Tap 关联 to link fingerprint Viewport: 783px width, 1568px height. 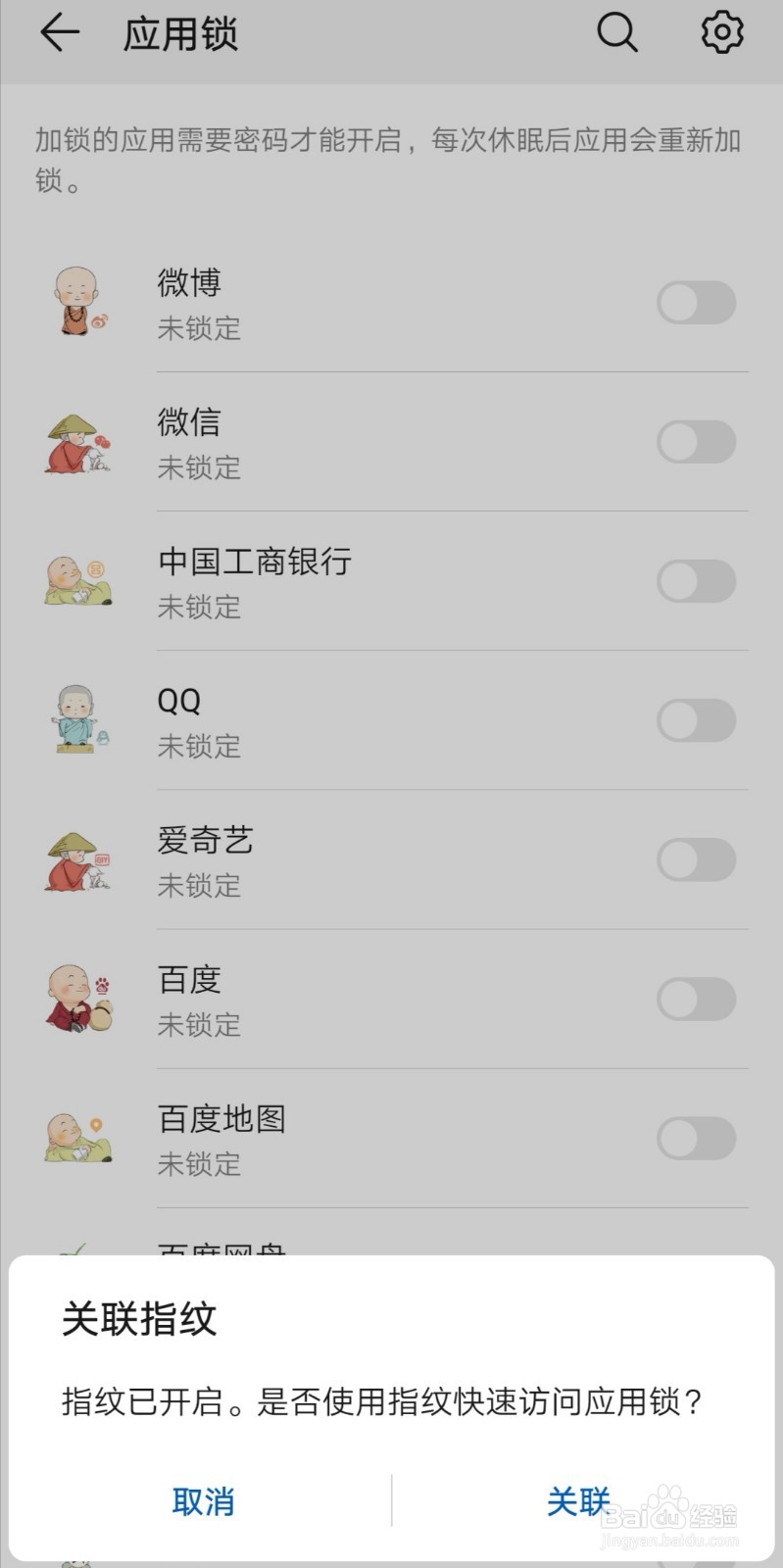579,1501
